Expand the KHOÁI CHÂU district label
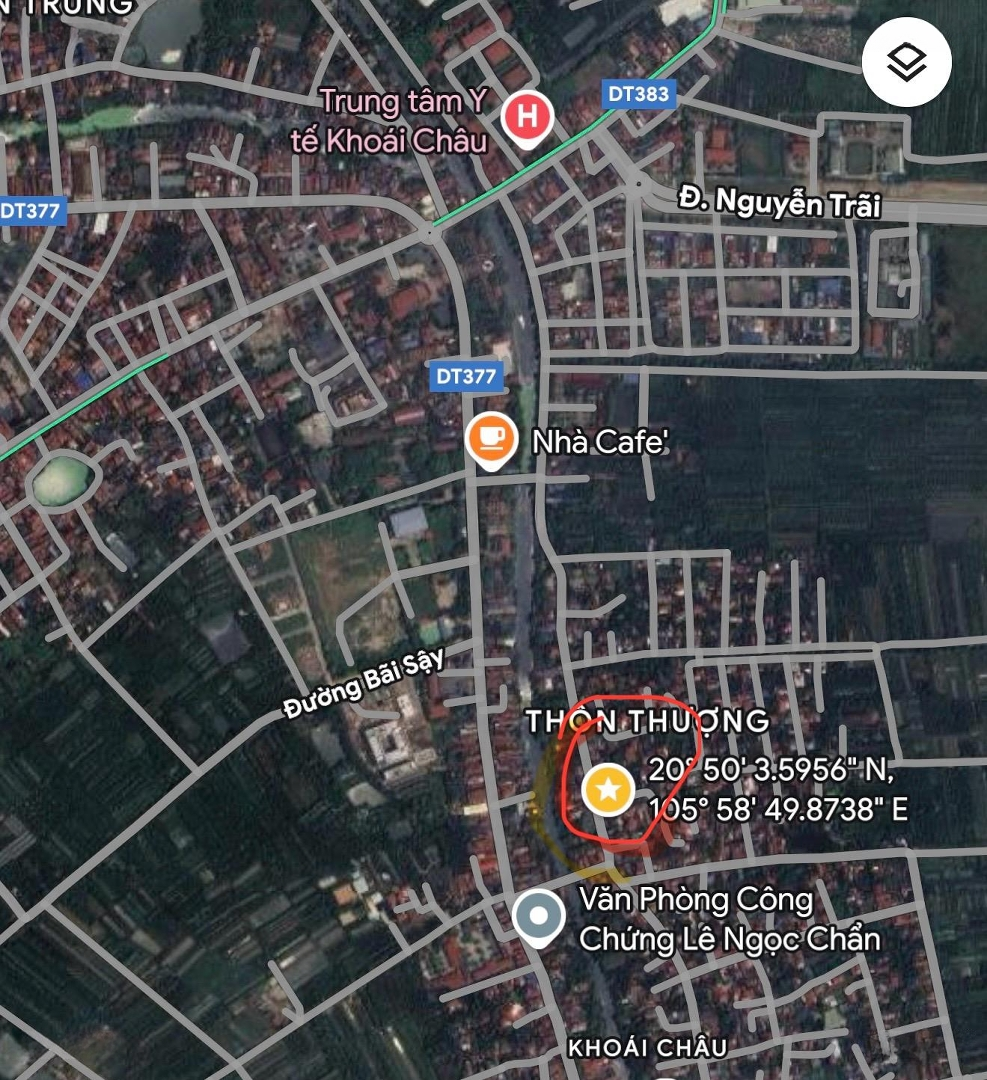The height and width of the screenshot is (1080, 987). (x=648, y=1047)
